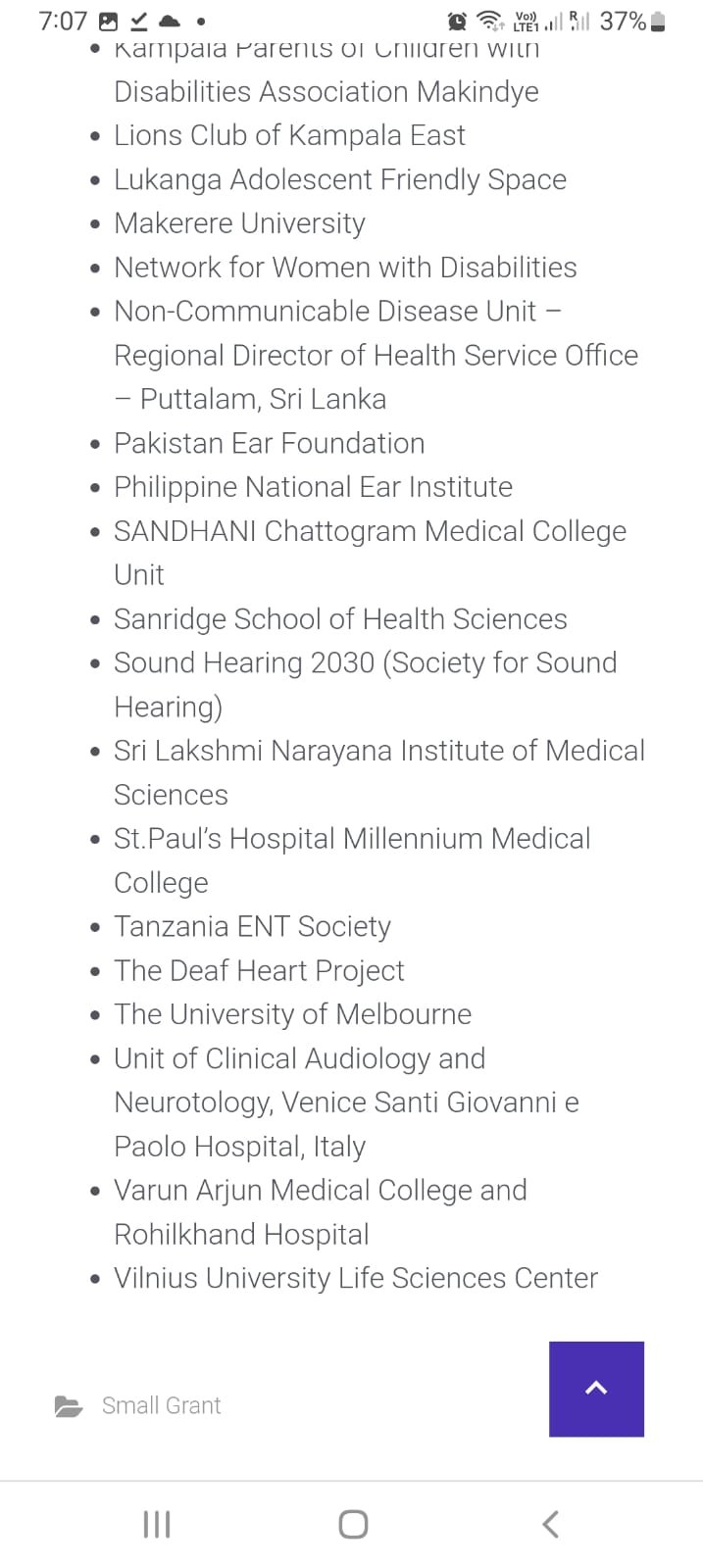
Task: Go to the home screen
Action: [x=353, y=1524]
